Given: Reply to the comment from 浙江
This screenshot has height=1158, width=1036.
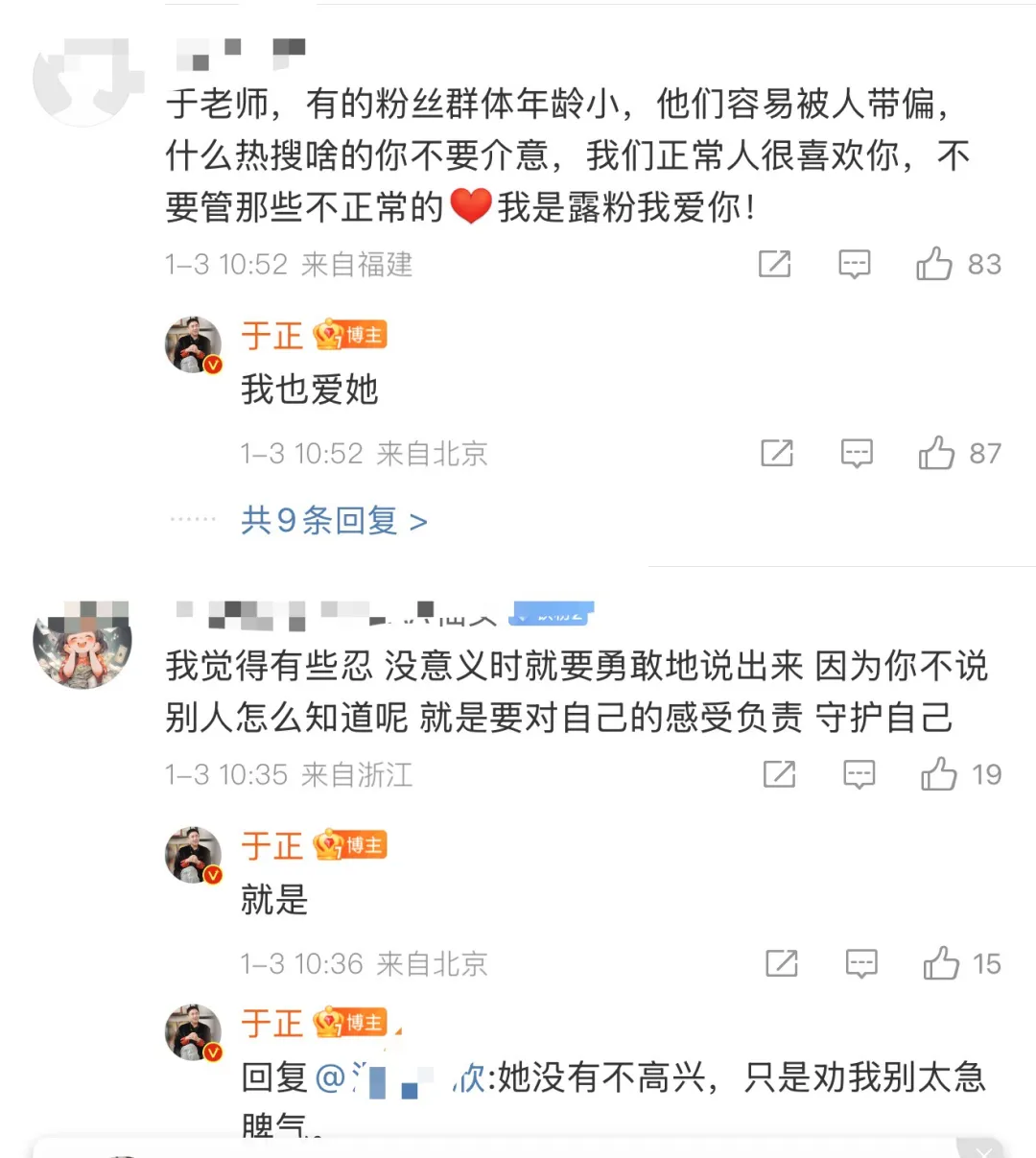Looking at the screenshot, I should point(859,774).
